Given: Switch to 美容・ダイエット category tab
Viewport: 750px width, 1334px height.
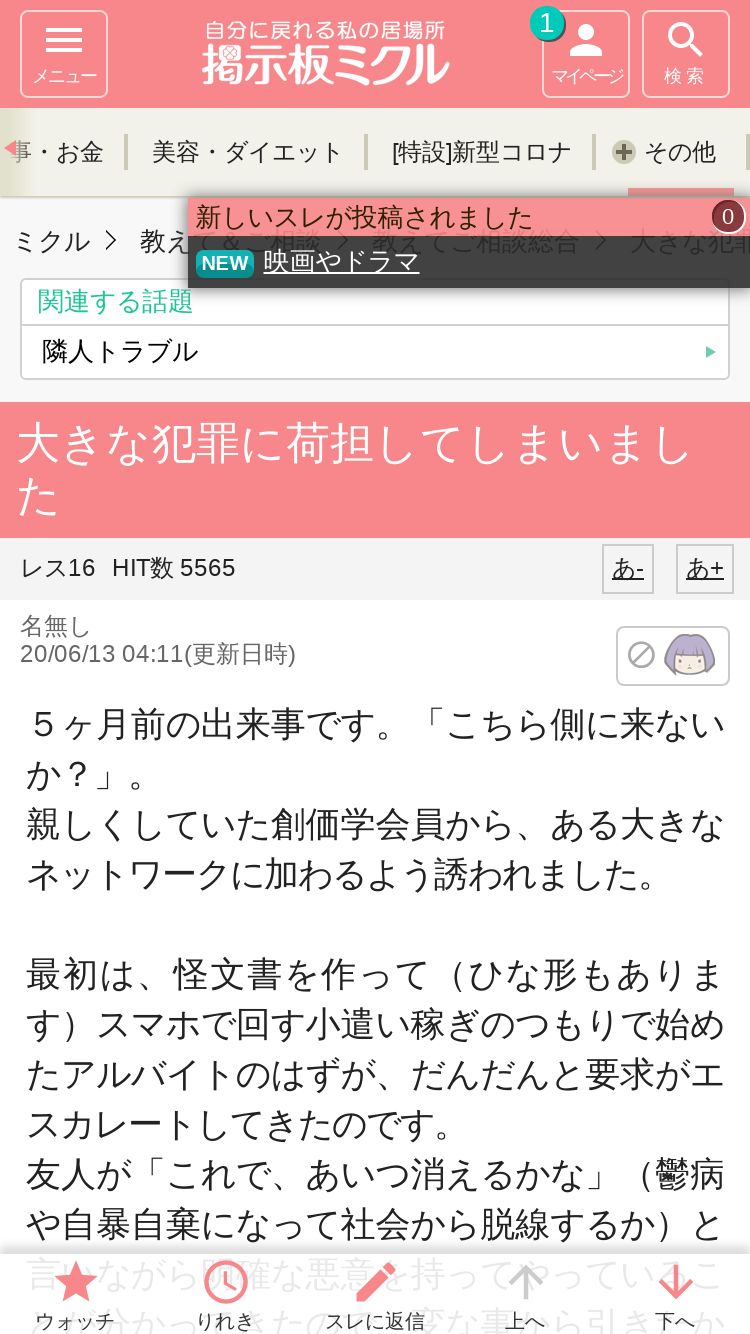Looking at the screenshot, I should point(247,152).
